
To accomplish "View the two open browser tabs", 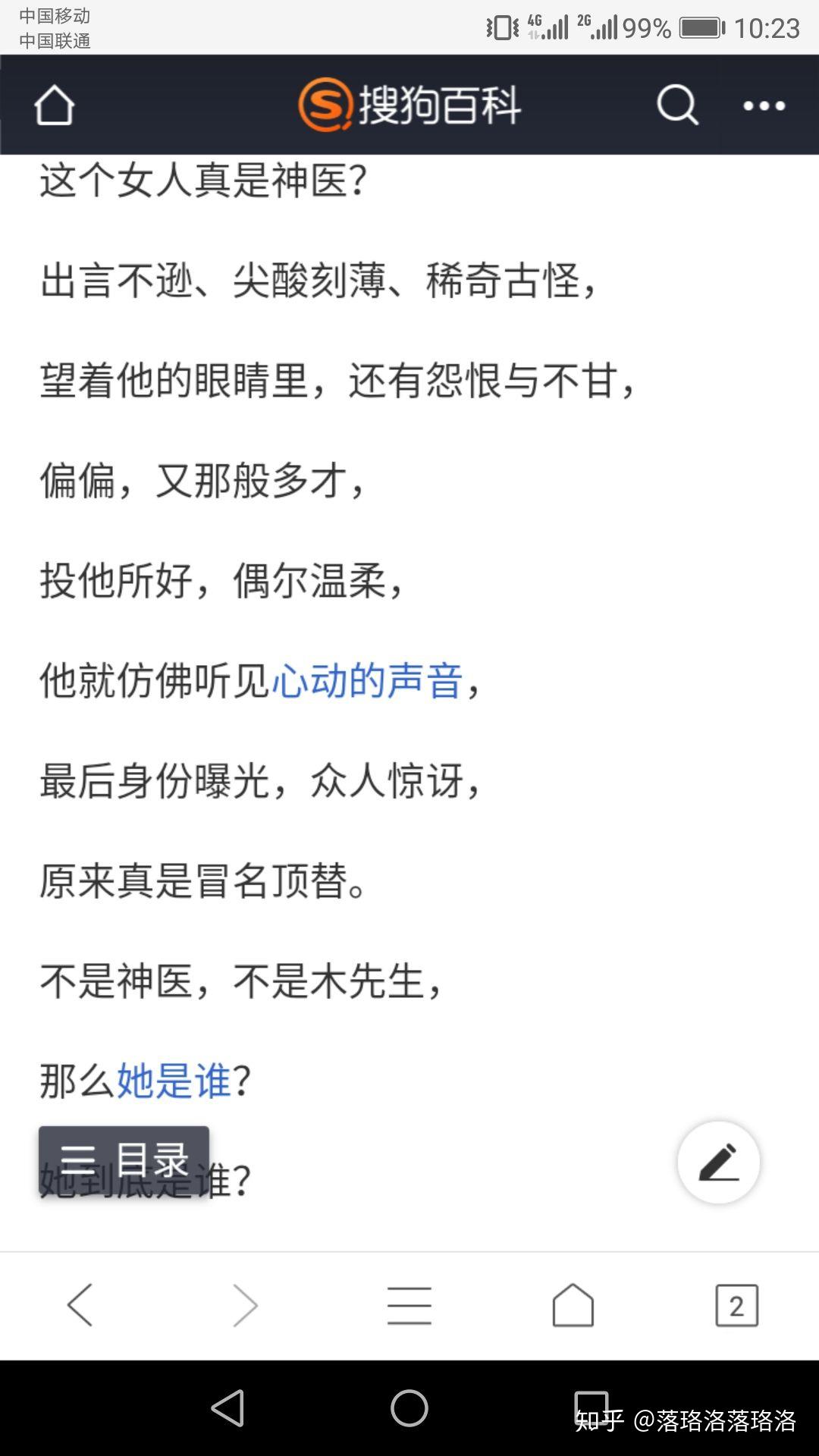I will pyautogui.click(x=736, y=1305).
